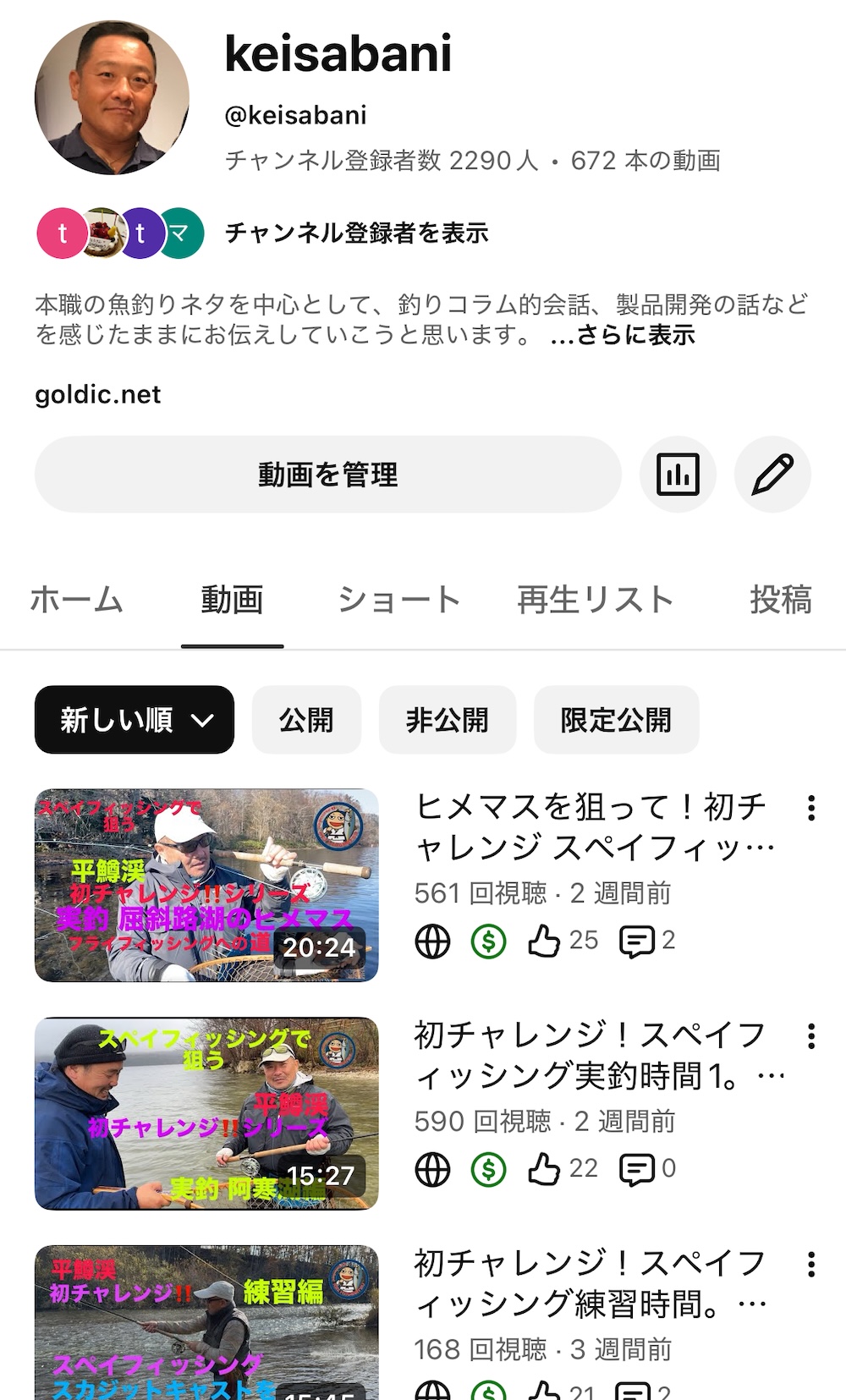Tap the keisabani profile picture
The width and height of the screenshot is (846, 1400).
tap(112, 98)
